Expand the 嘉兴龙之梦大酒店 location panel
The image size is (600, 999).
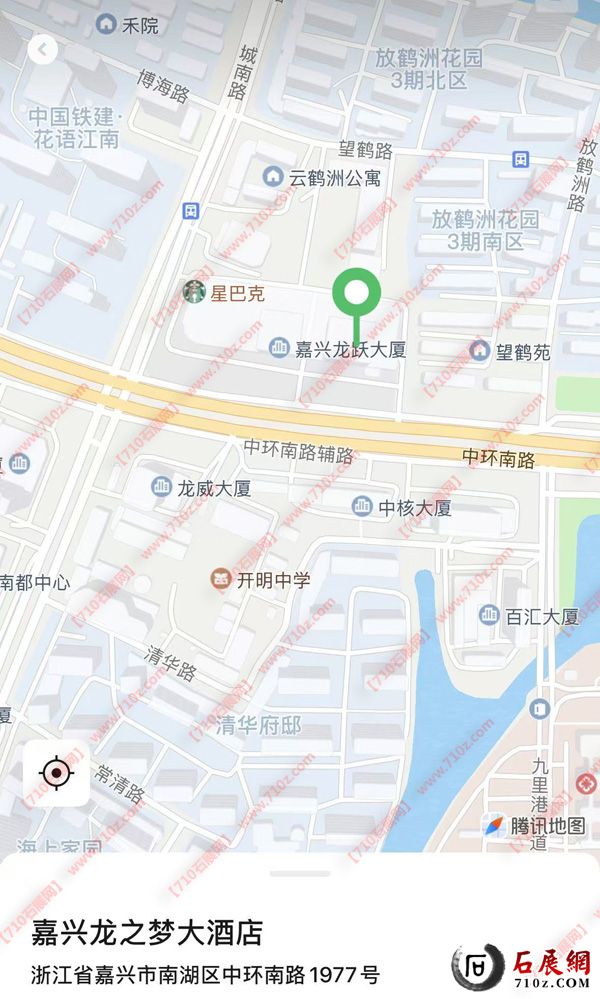(299, 874)
